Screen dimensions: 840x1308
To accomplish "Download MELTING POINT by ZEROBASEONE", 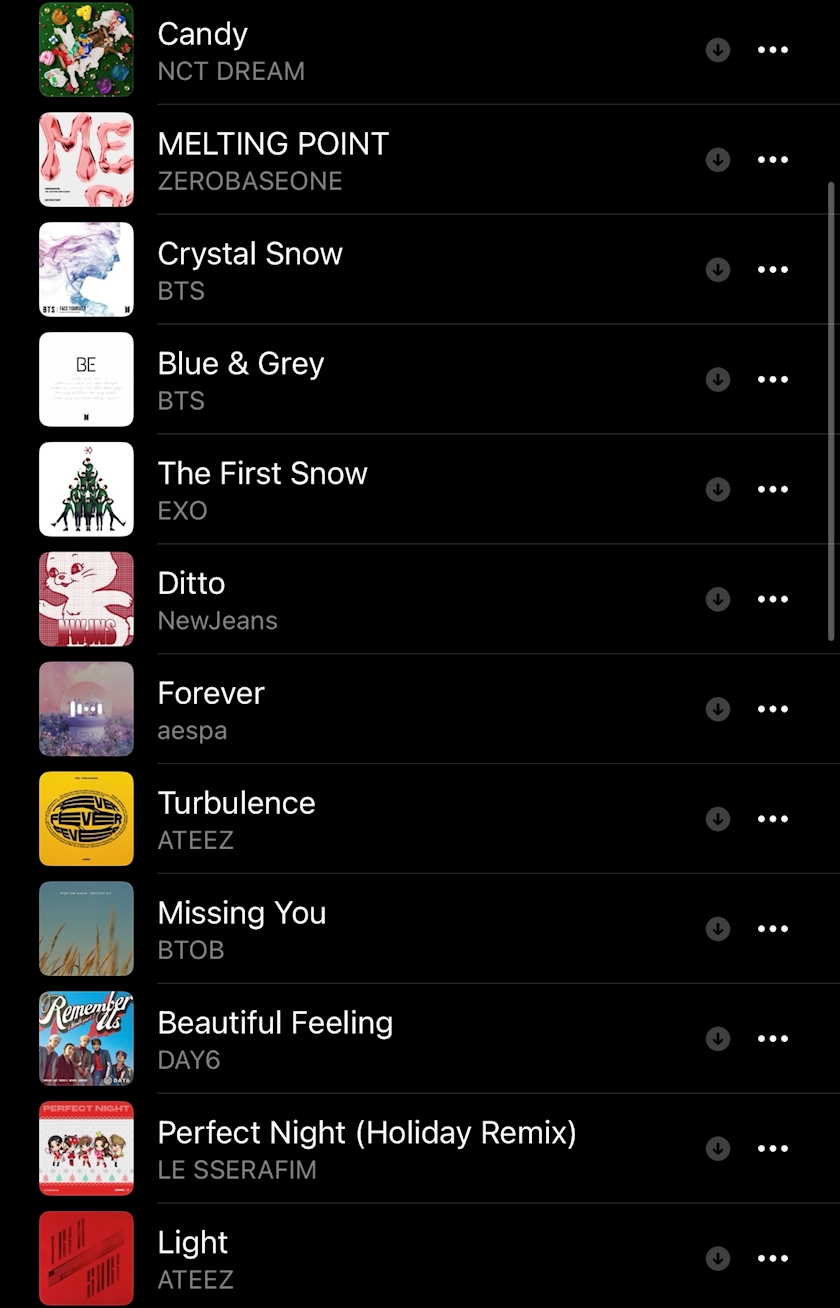I will tap(718, 160).
